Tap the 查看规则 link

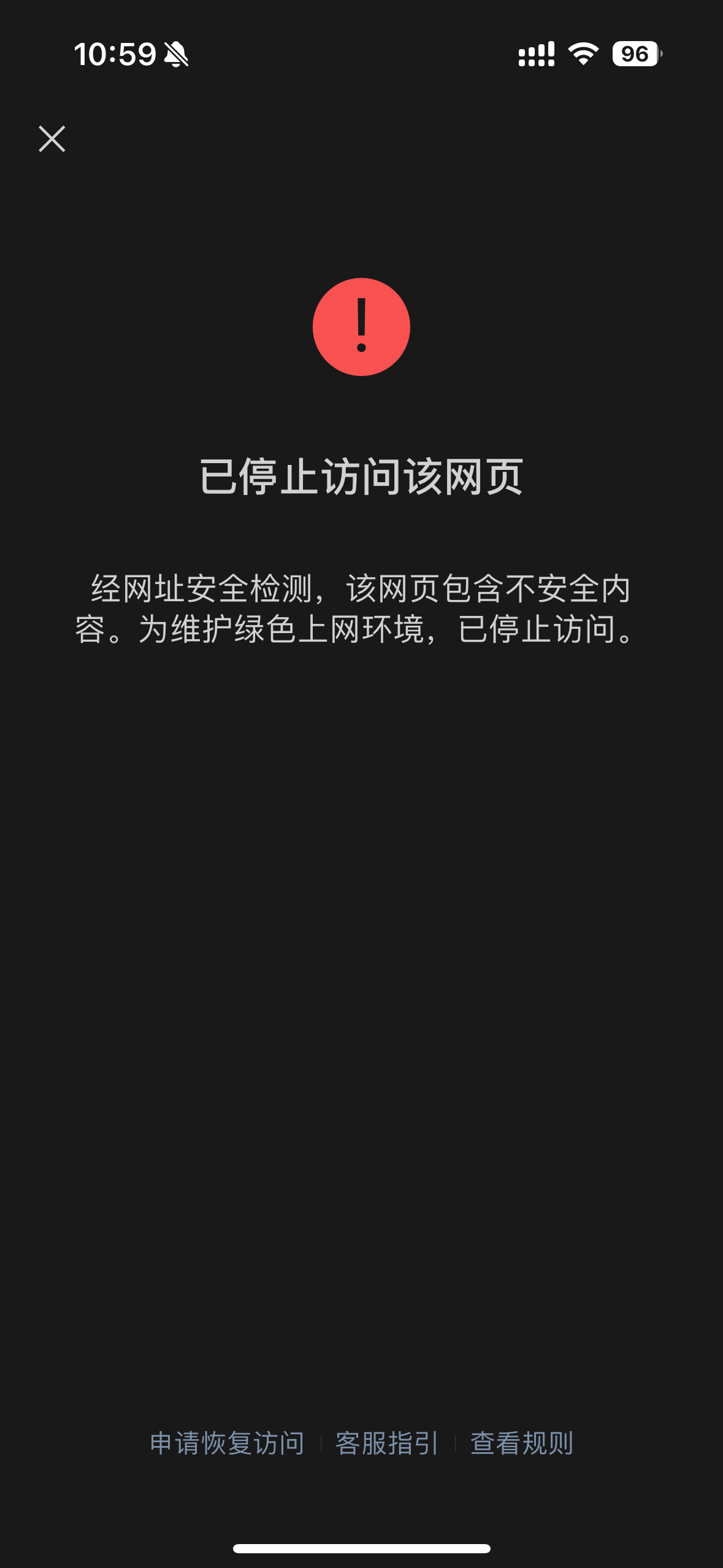click(x=522, y=1443)
